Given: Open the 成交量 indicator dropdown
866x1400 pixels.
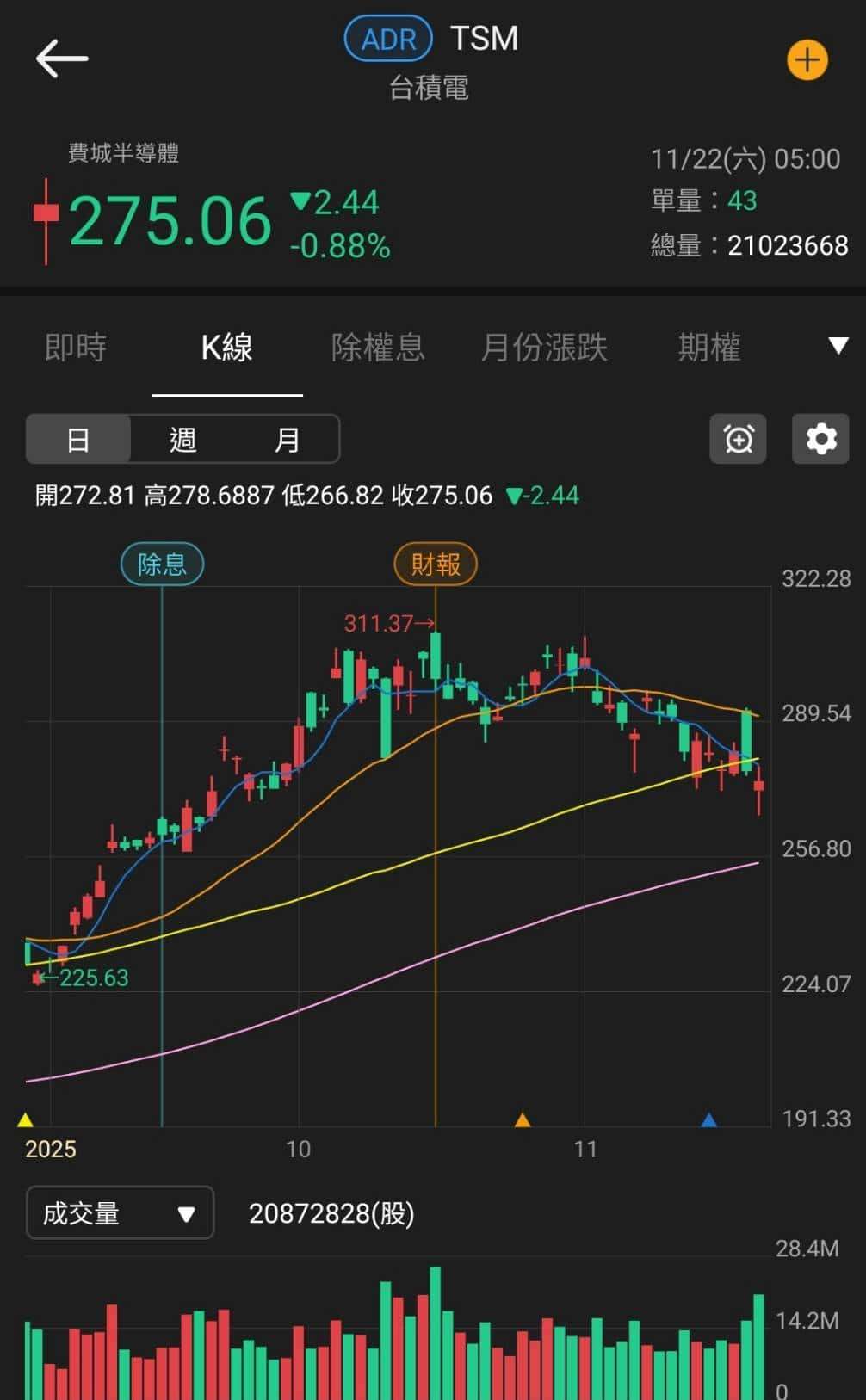Looking at the screenshot, I should click(119, 1213).
